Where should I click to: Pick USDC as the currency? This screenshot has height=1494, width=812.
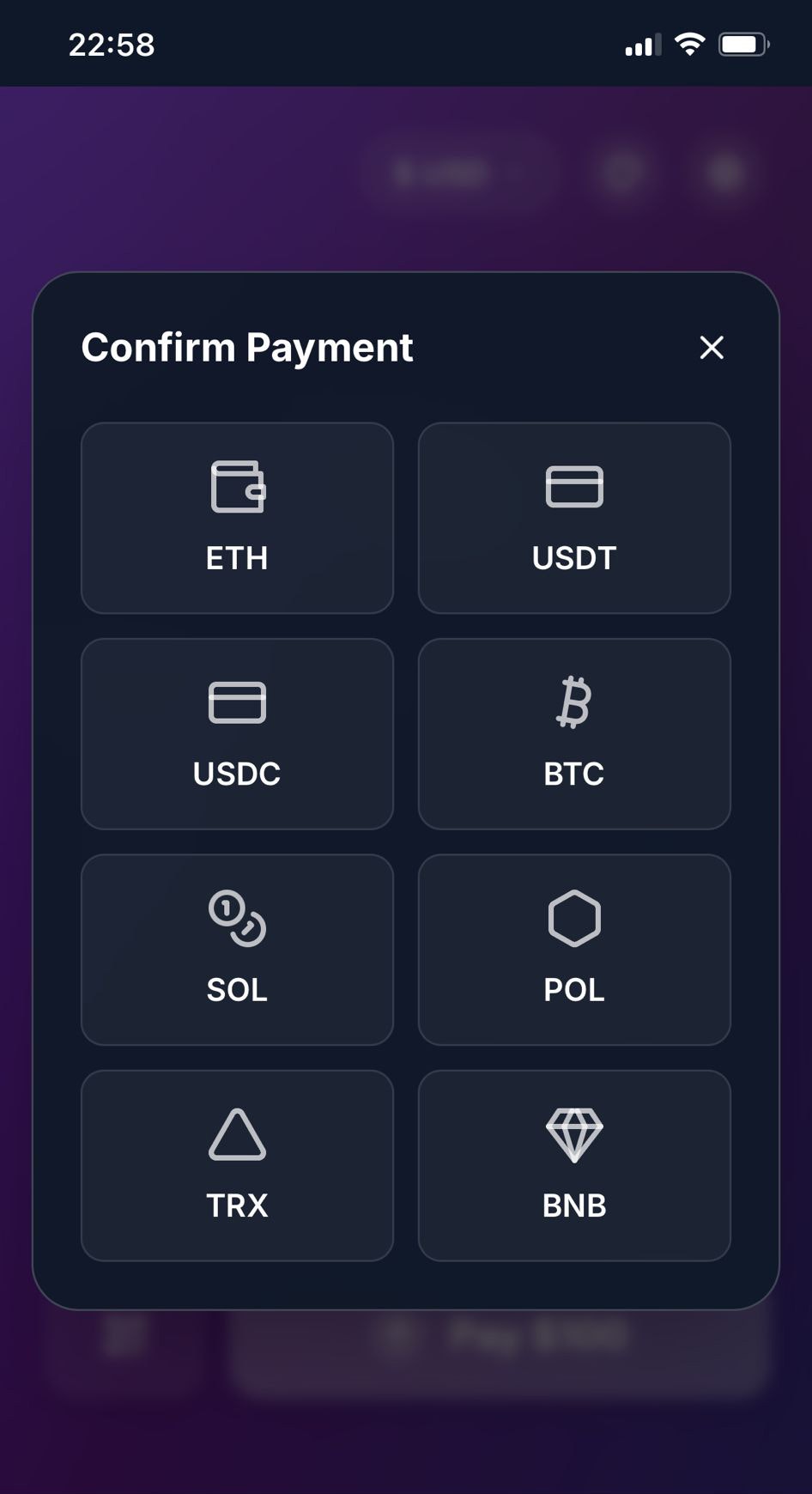point(237,734)
